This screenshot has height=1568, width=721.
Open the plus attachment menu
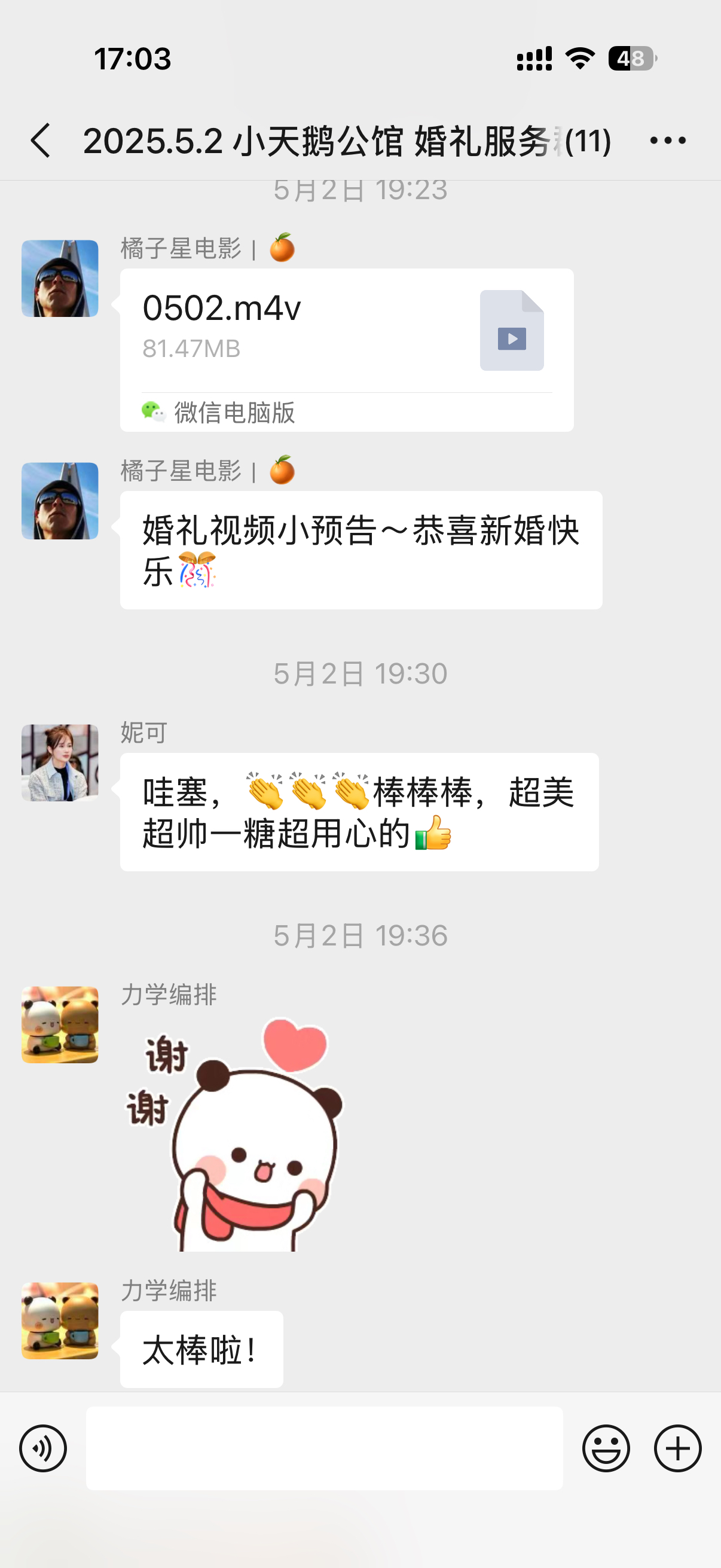tap(677, 1448)
